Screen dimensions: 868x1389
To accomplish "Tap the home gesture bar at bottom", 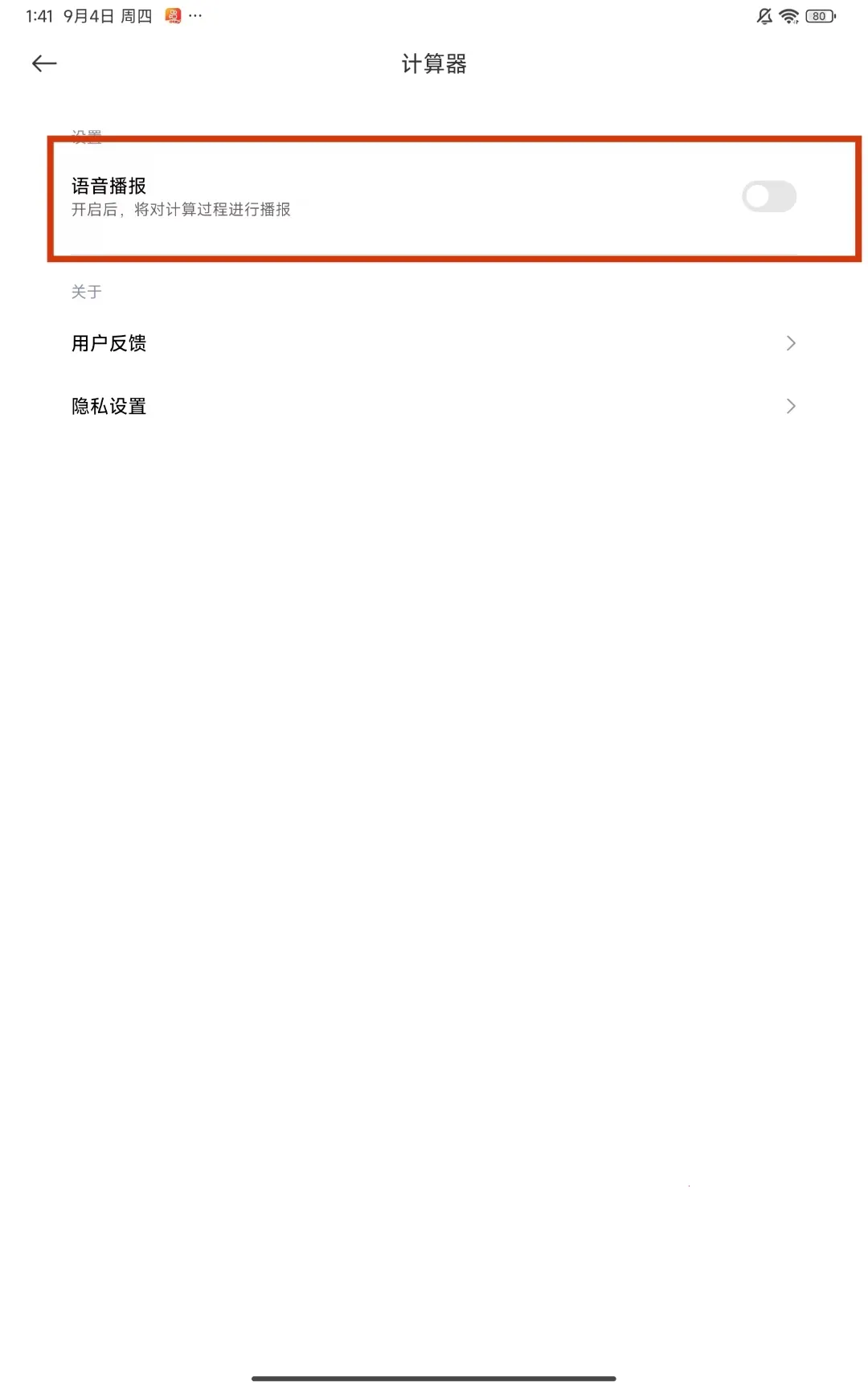I will 434,1376.
